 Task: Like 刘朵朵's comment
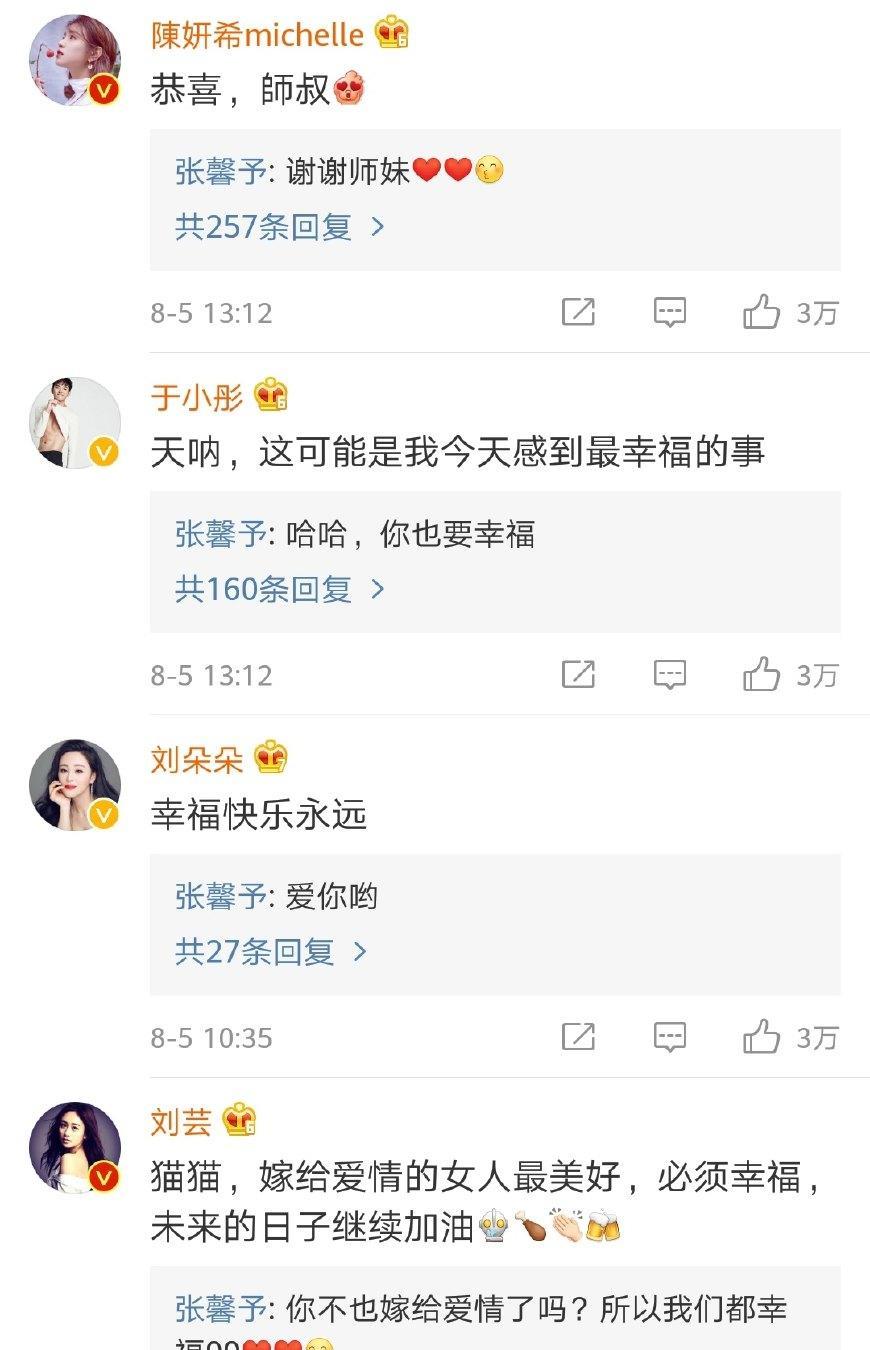pyautogui.click(x=762, y=1037)
